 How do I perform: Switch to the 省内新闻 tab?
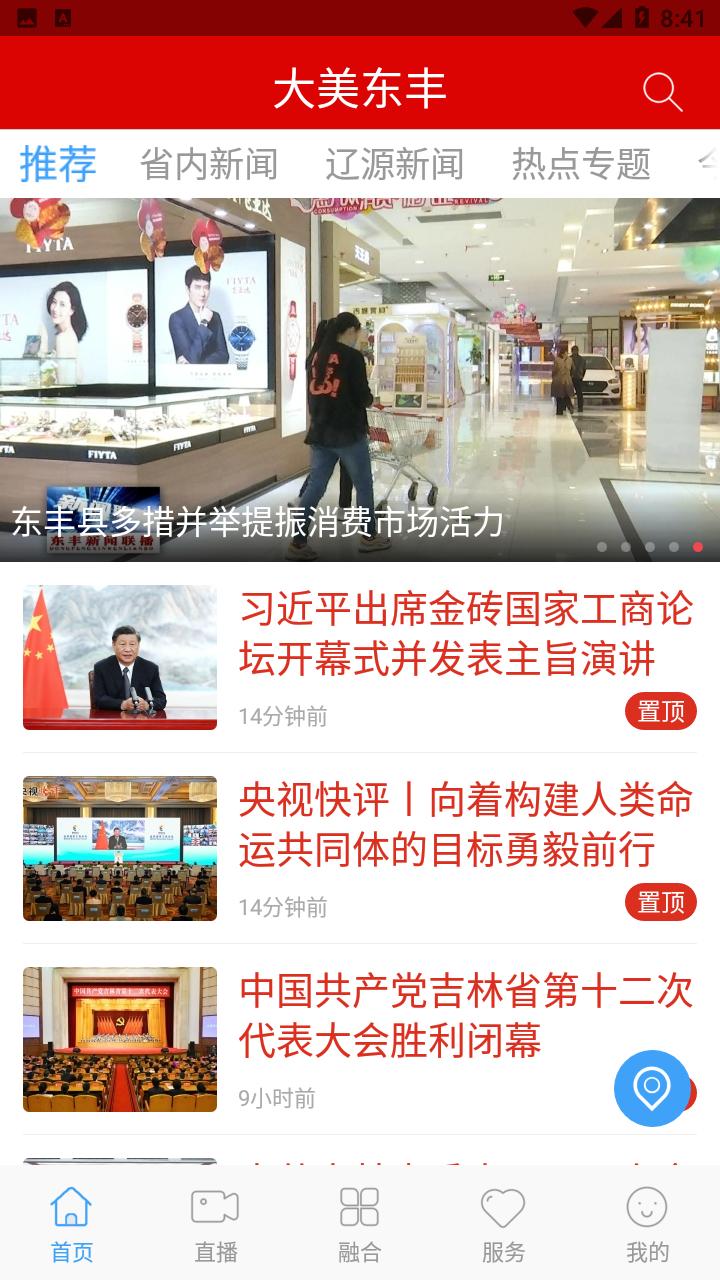click(x=208, y=164)
